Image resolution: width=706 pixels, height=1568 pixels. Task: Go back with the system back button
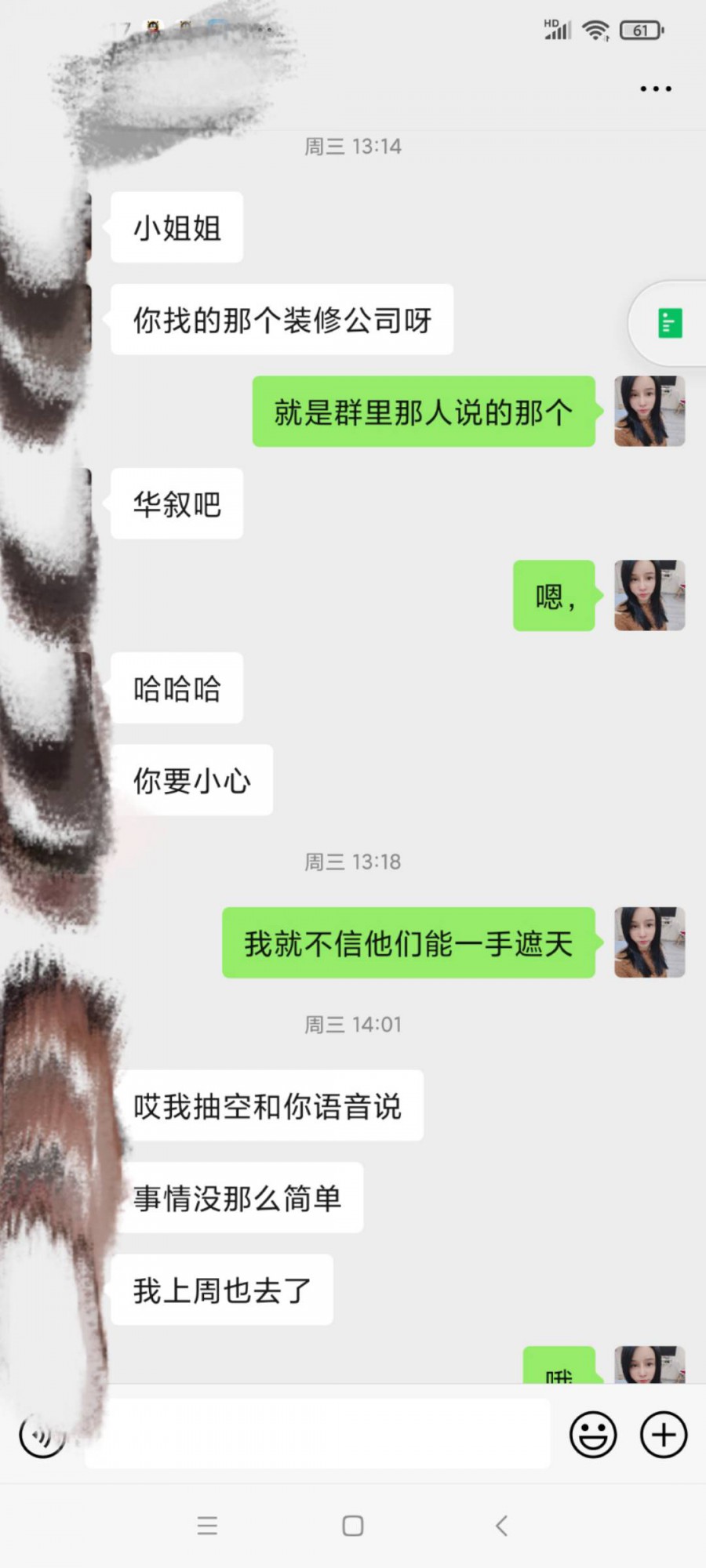coord(502,1526)
